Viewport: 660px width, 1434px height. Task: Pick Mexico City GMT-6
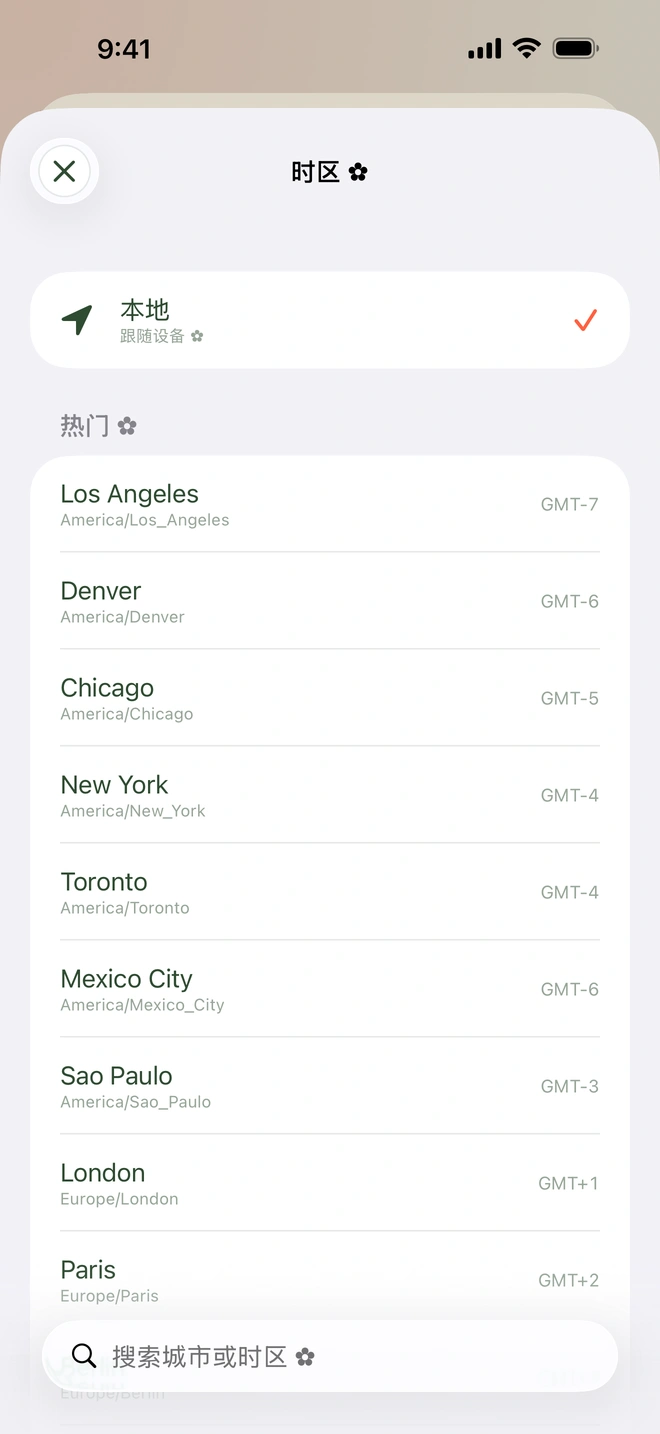coord(330,989)
